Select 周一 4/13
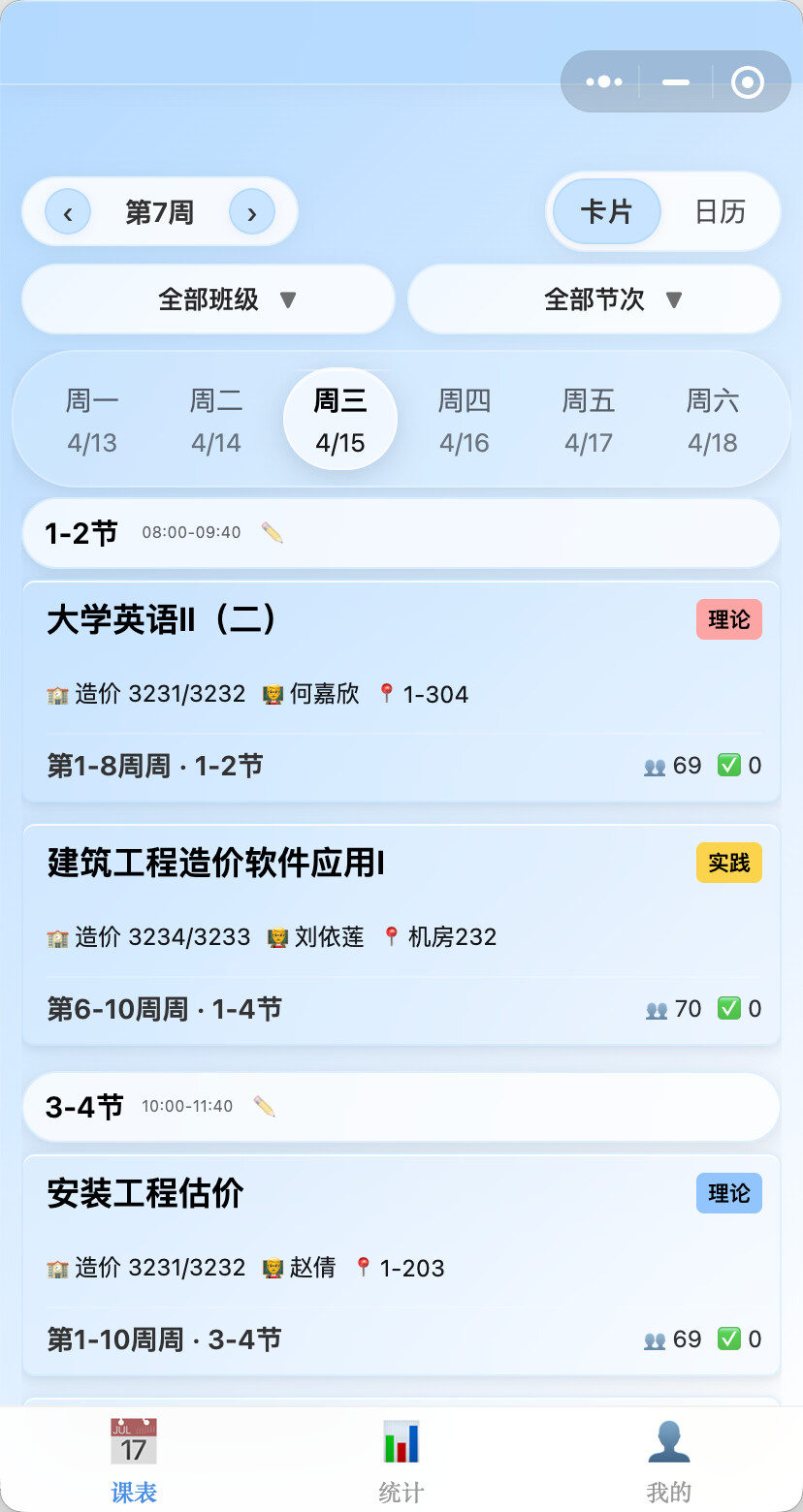803x1512 pixels. 92,421
